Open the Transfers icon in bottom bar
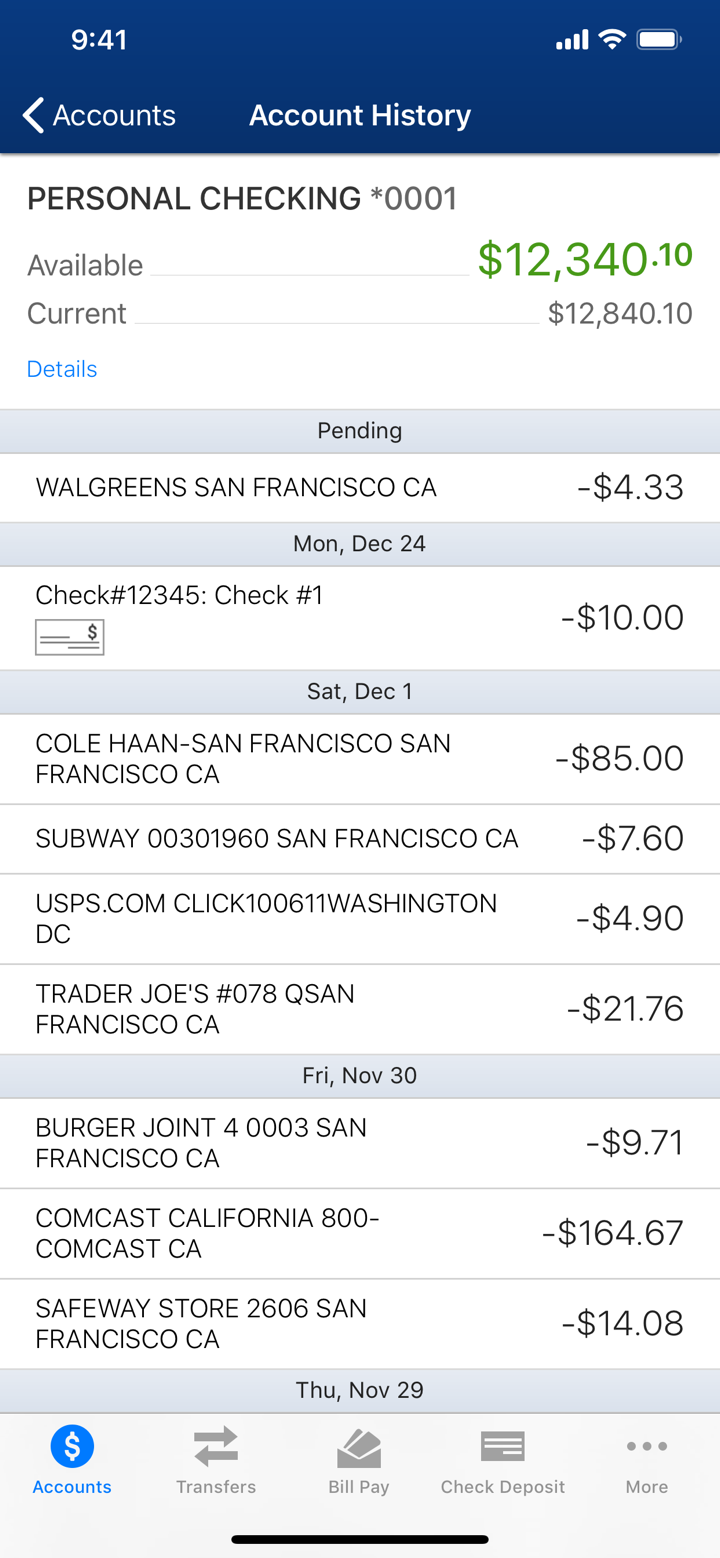Viewport: 720px width, 1558px height. 216,1446
